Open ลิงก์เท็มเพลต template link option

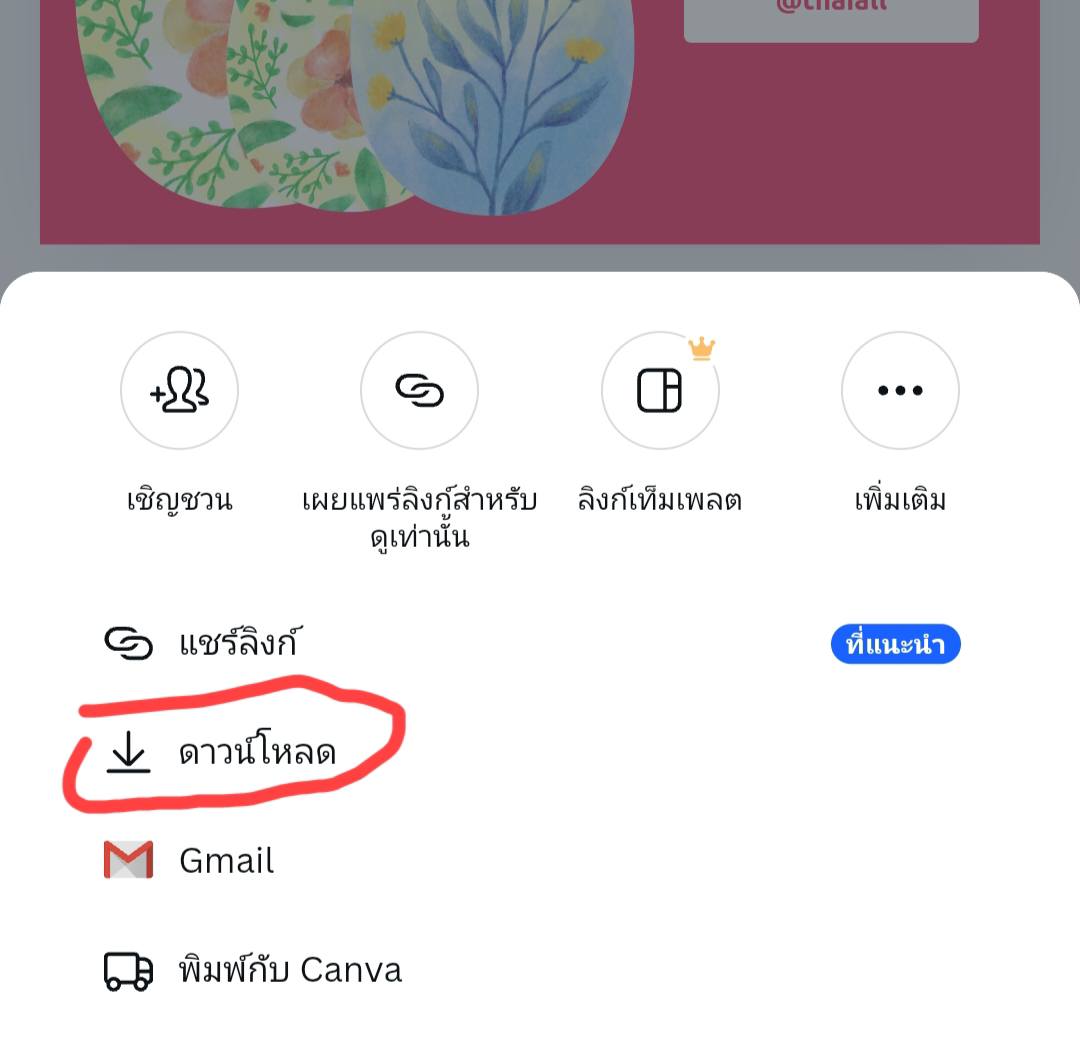(x=659, y=390)
